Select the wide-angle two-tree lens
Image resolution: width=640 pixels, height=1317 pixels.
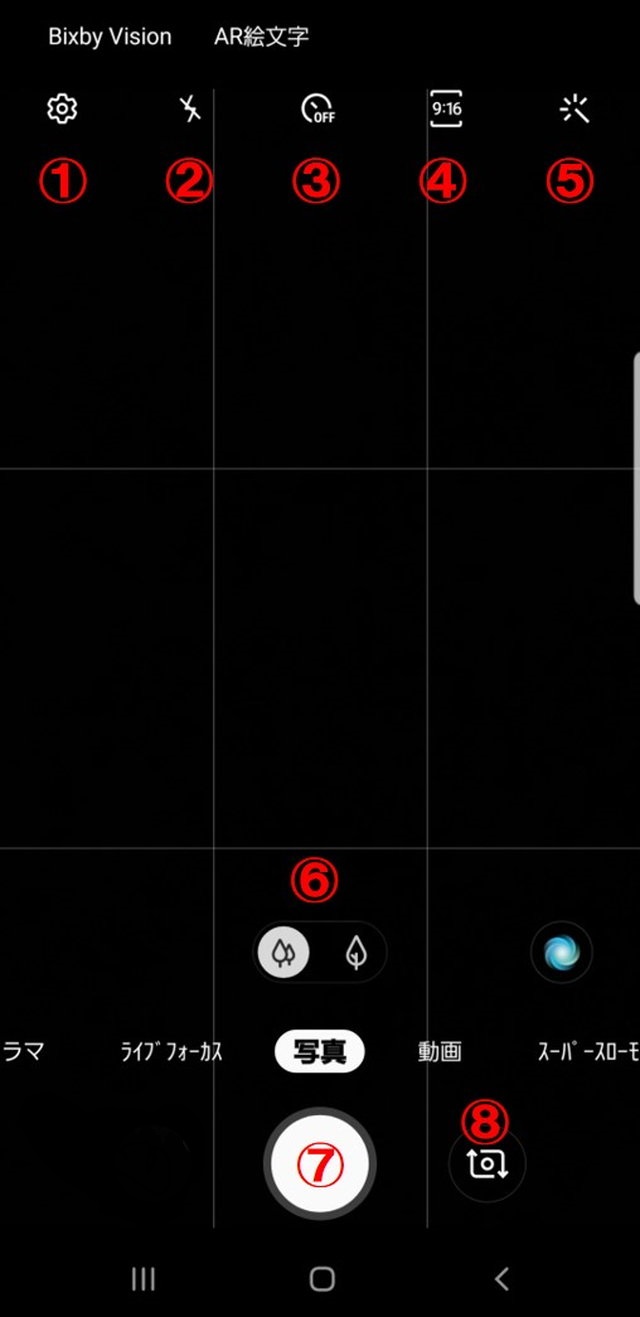click(x=285, y=953)
